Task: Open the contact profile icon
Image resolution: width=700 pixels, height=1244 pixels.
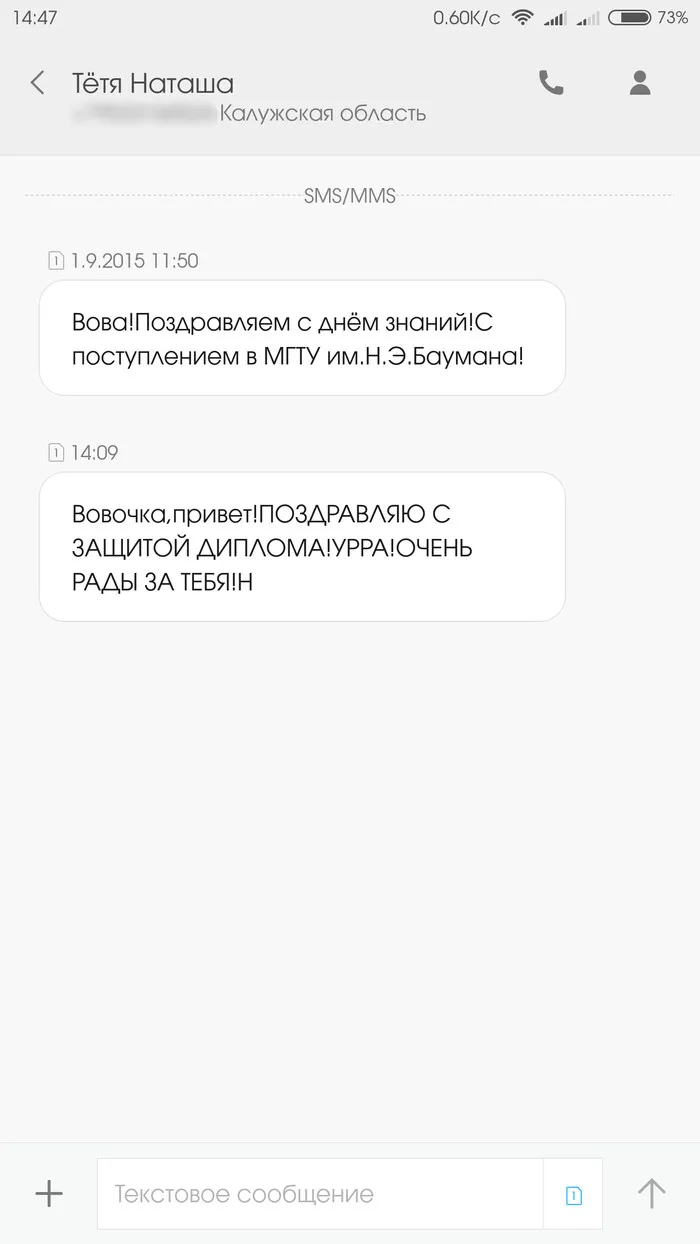Action: point(640,83)
